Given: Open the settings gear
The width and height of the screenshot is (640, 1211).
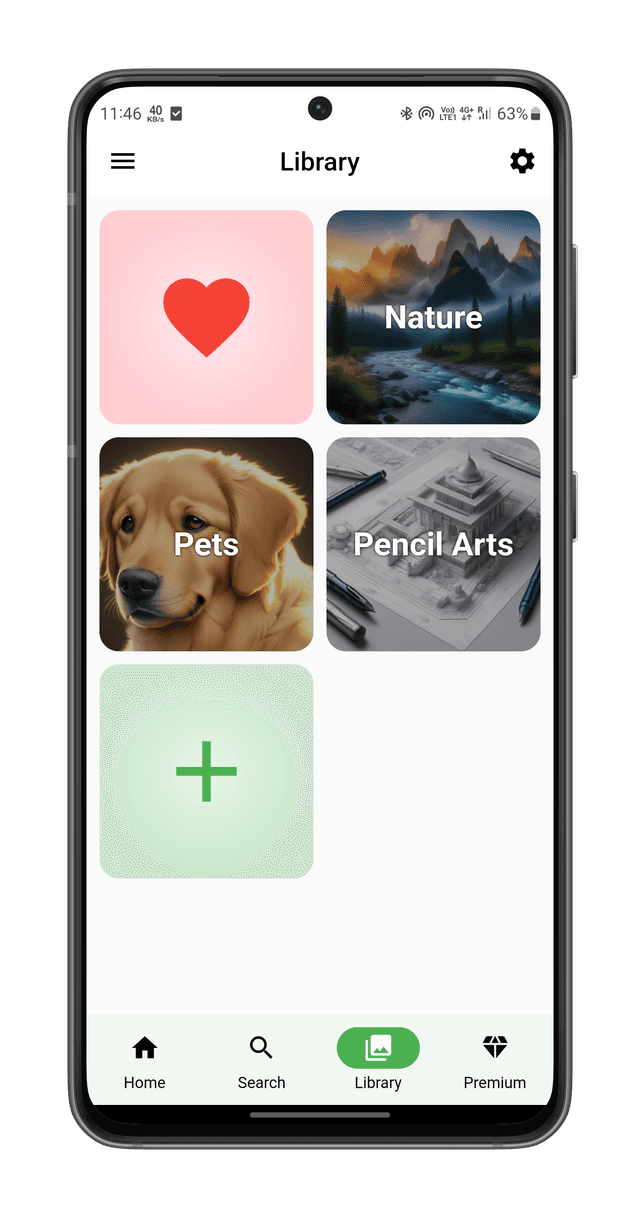Looking at the screenshot, I should pyautogui.click(x=522, y=162).
